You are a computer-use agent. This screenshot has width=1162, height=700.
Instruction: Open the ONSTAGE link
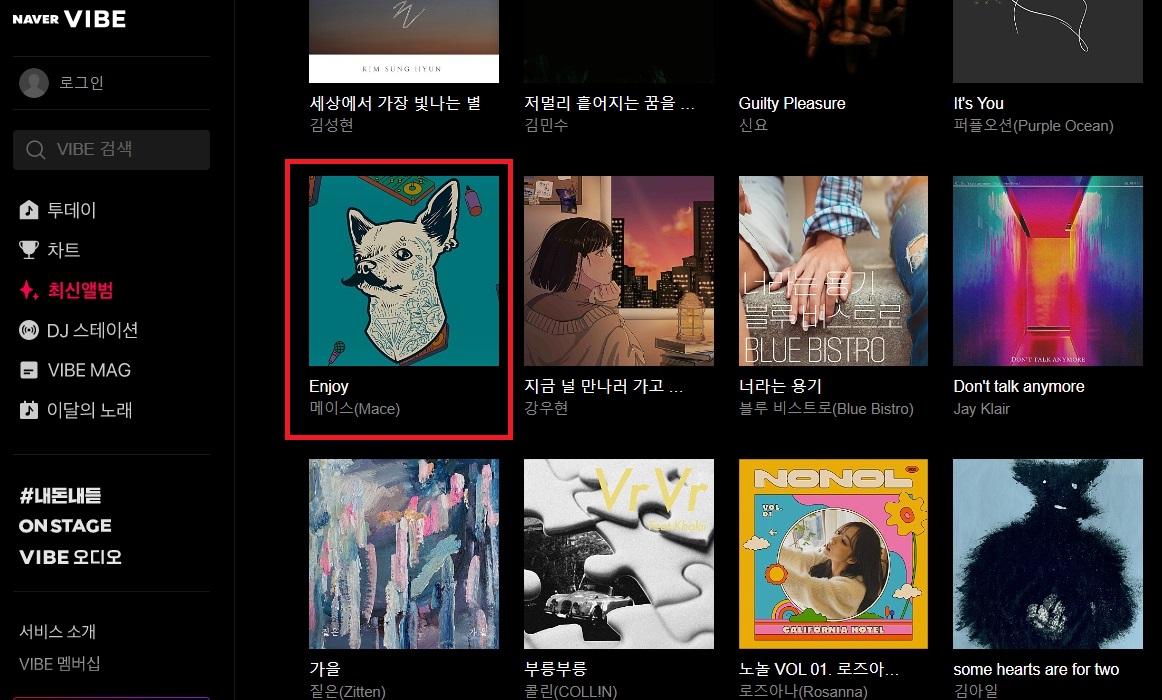click(x=65, y=526)
